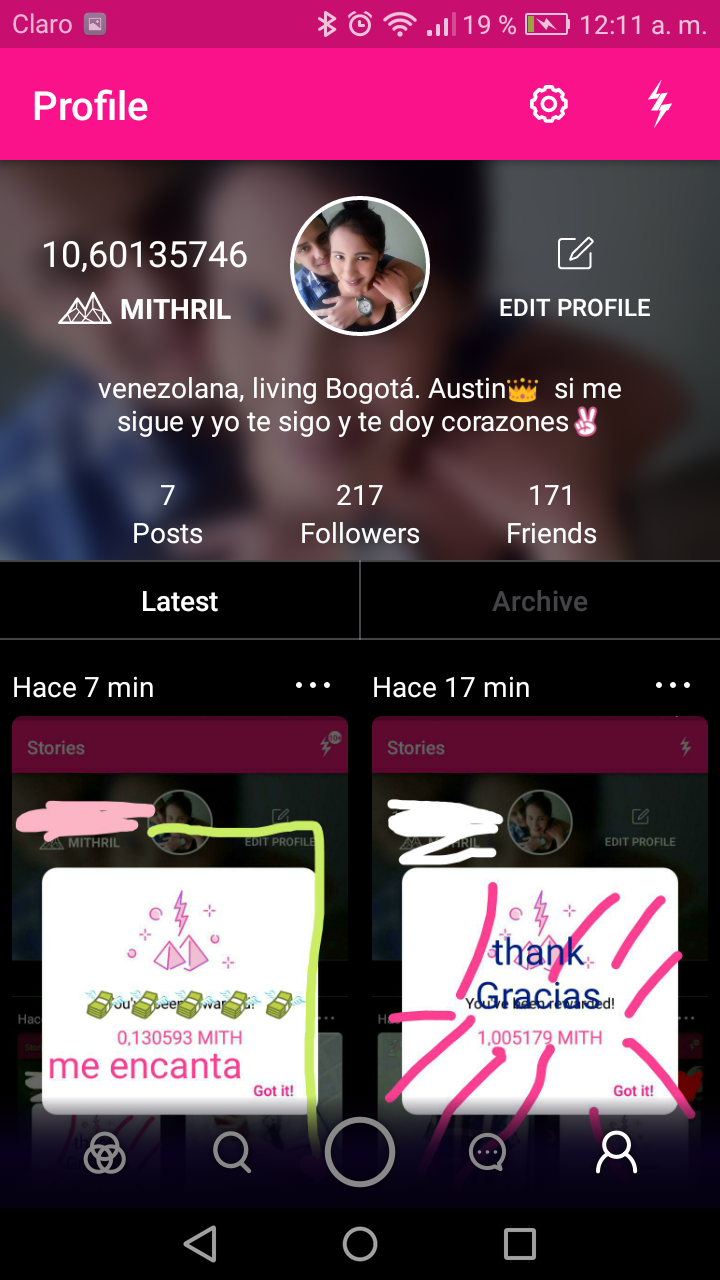Open the settings gear icon
The image size is (720, 1280).
(x=548, y=104)
